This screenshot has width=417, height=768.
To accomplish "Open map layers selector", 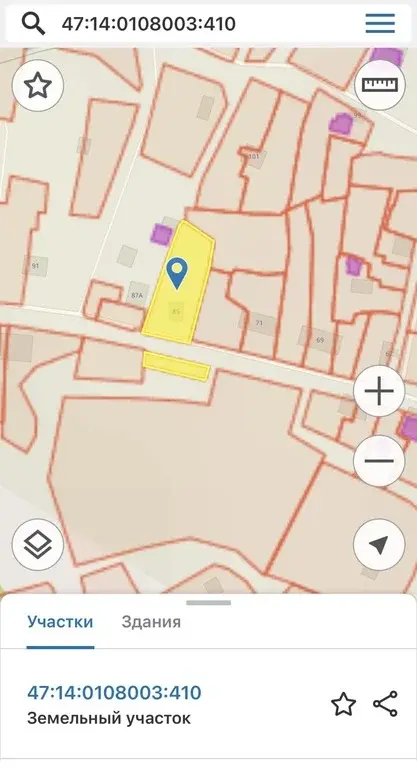I will pyautogui.click(x=38, y=545).
